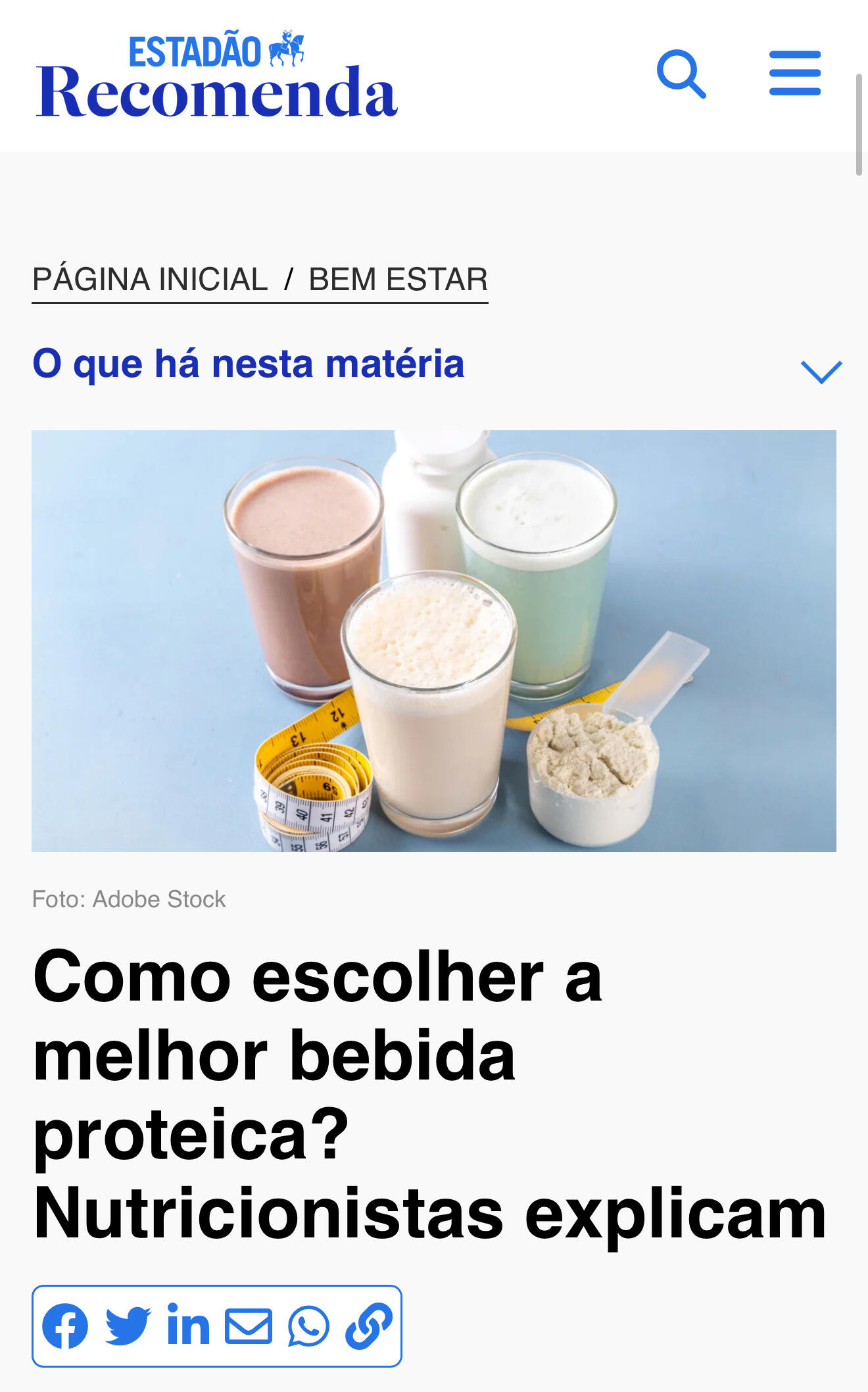Expand the "O que há nesta matéria" section
This screenshot has height=1392, width=868.
[821, 371]
